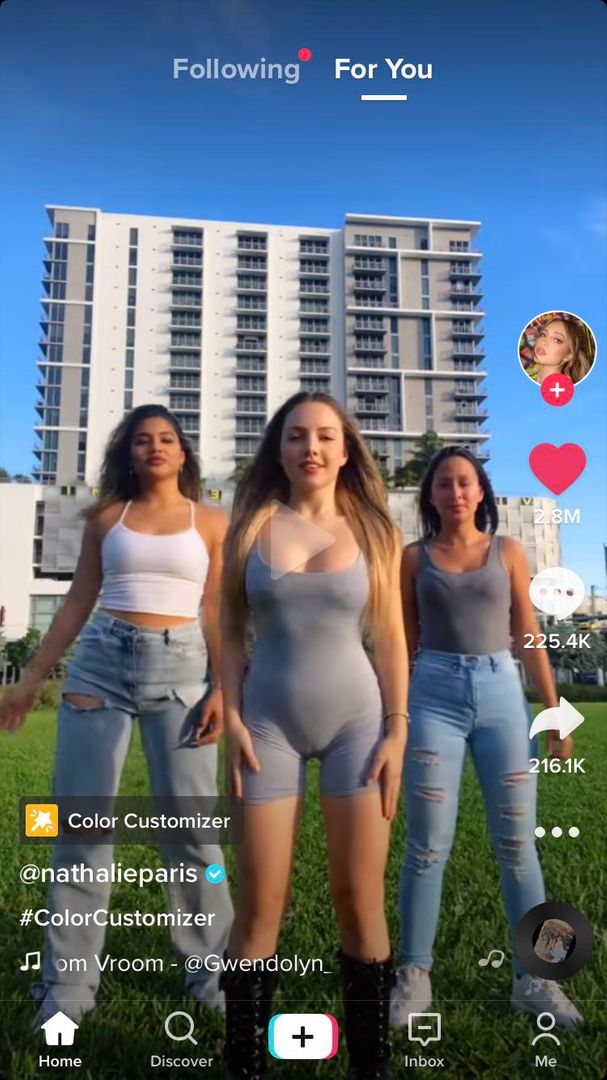Open the Color Customizer effect

coord(130,821)
